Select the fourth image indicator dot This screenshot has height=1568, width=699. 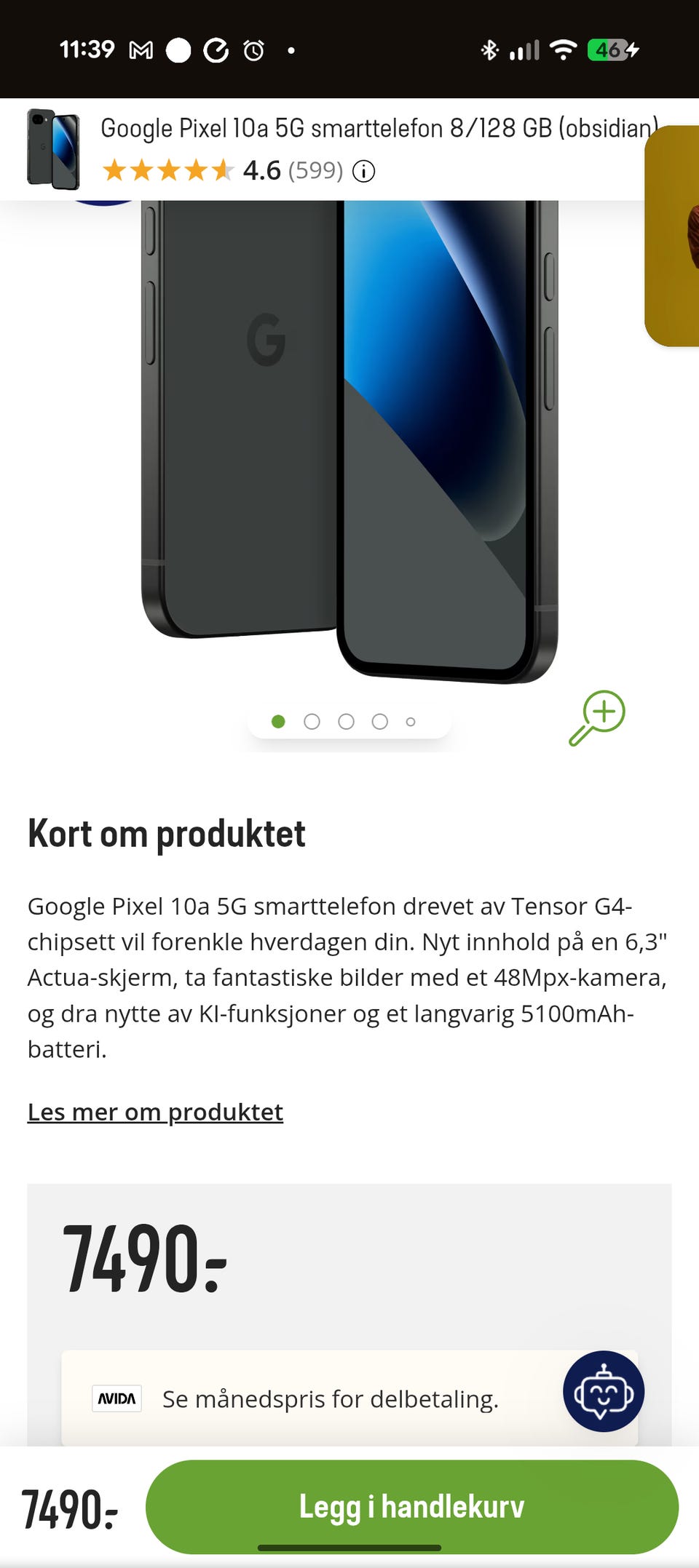pos(379,721)
